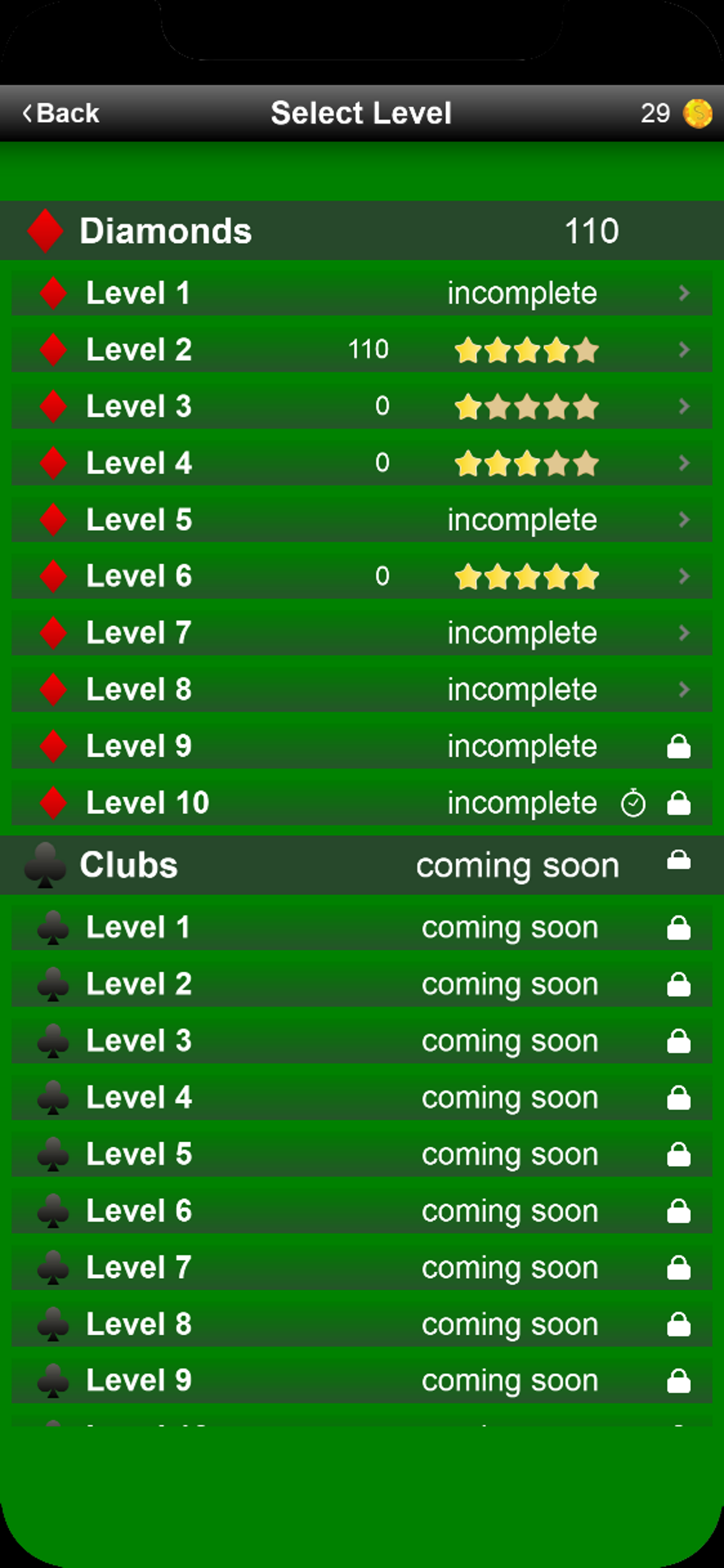Open Diamonds Level 1
724x1568 pixels.
[362, 293]
